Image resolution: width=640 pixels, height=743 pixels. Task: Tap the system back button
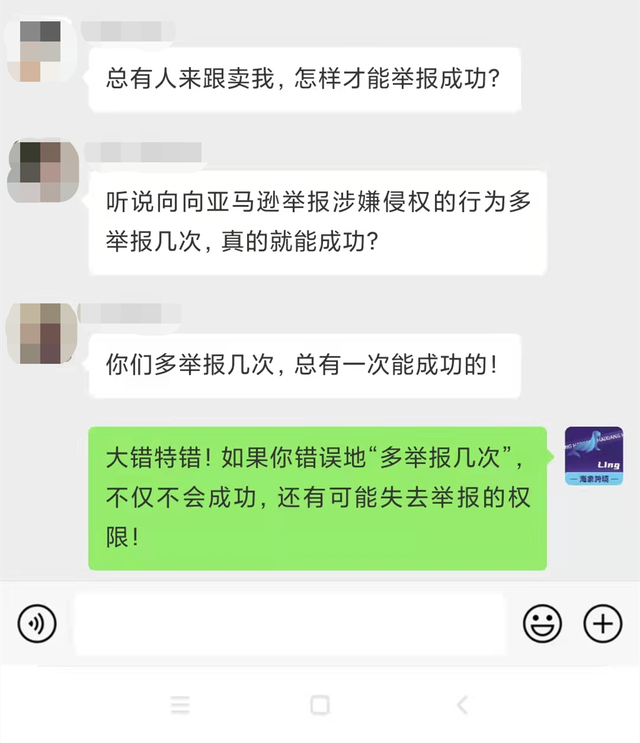click(x=462, y=705)
